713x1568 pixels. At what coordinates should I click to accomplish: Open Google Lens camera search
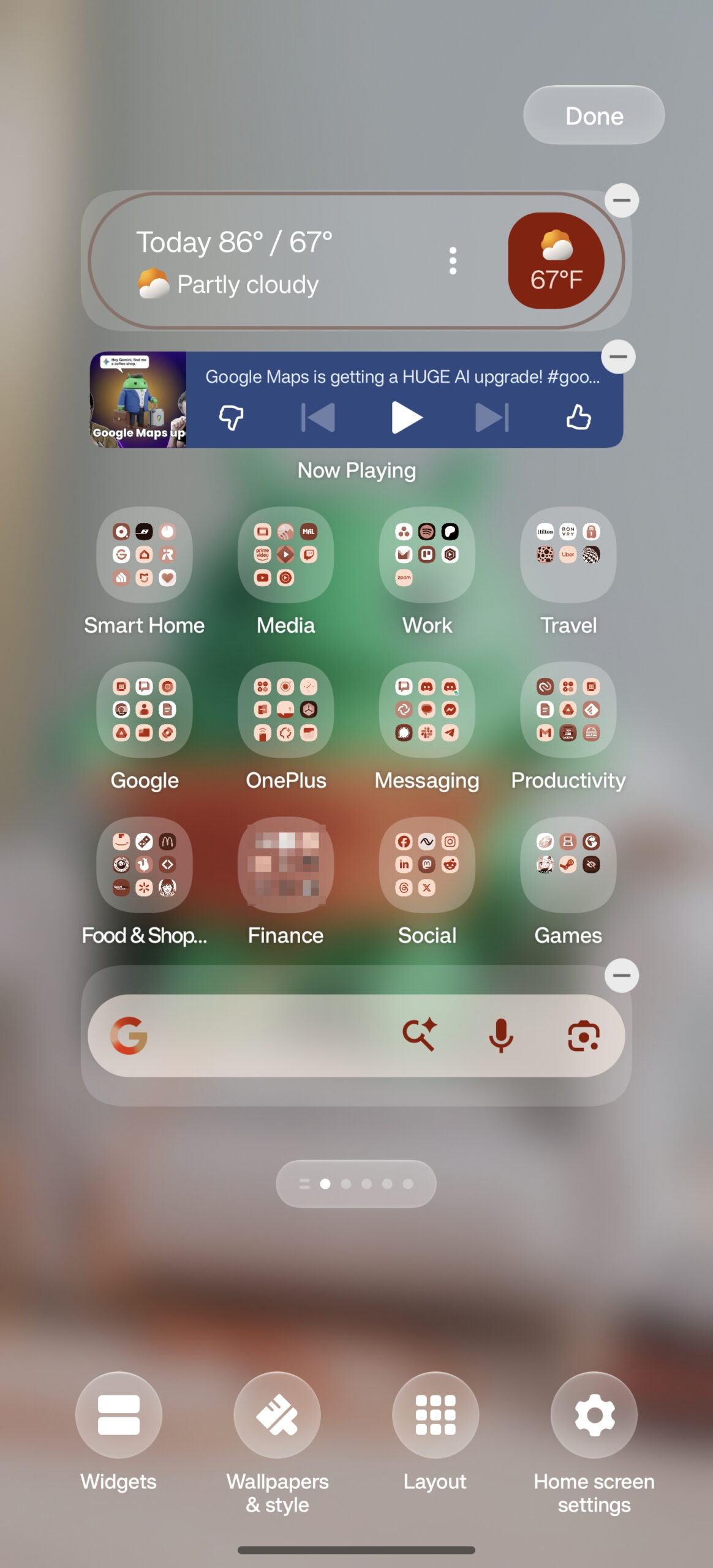(583, 1036)
